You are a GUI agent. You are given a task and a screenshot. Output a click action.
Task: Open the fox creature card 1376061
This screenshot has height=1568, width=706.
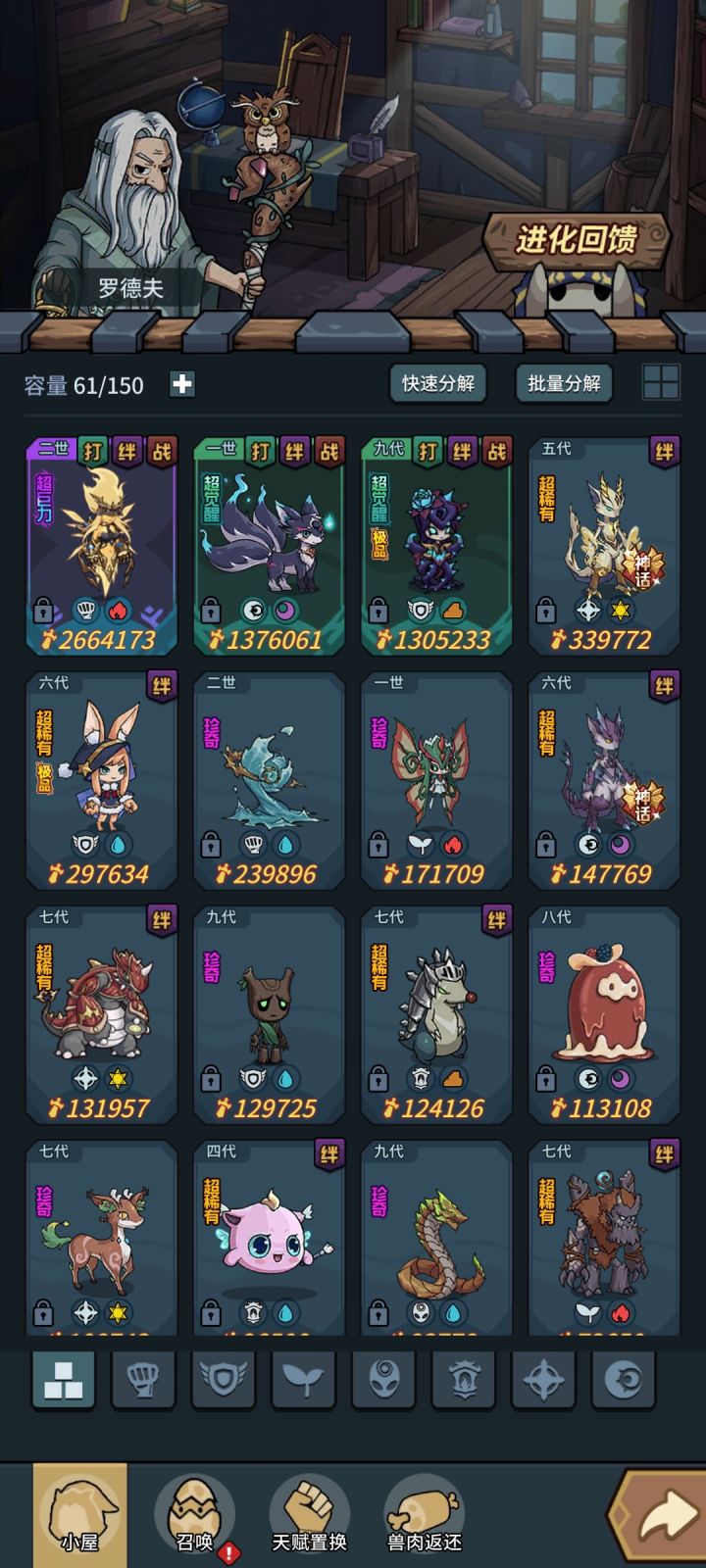(270, 546)
